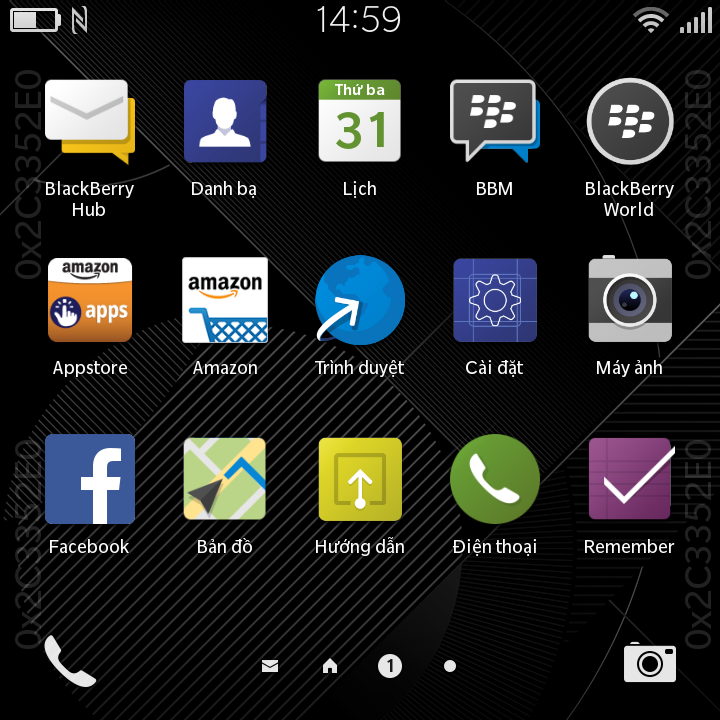Go to the home page indicator
The width and height of the screenshot is (720, 720).
coord(330,666)
